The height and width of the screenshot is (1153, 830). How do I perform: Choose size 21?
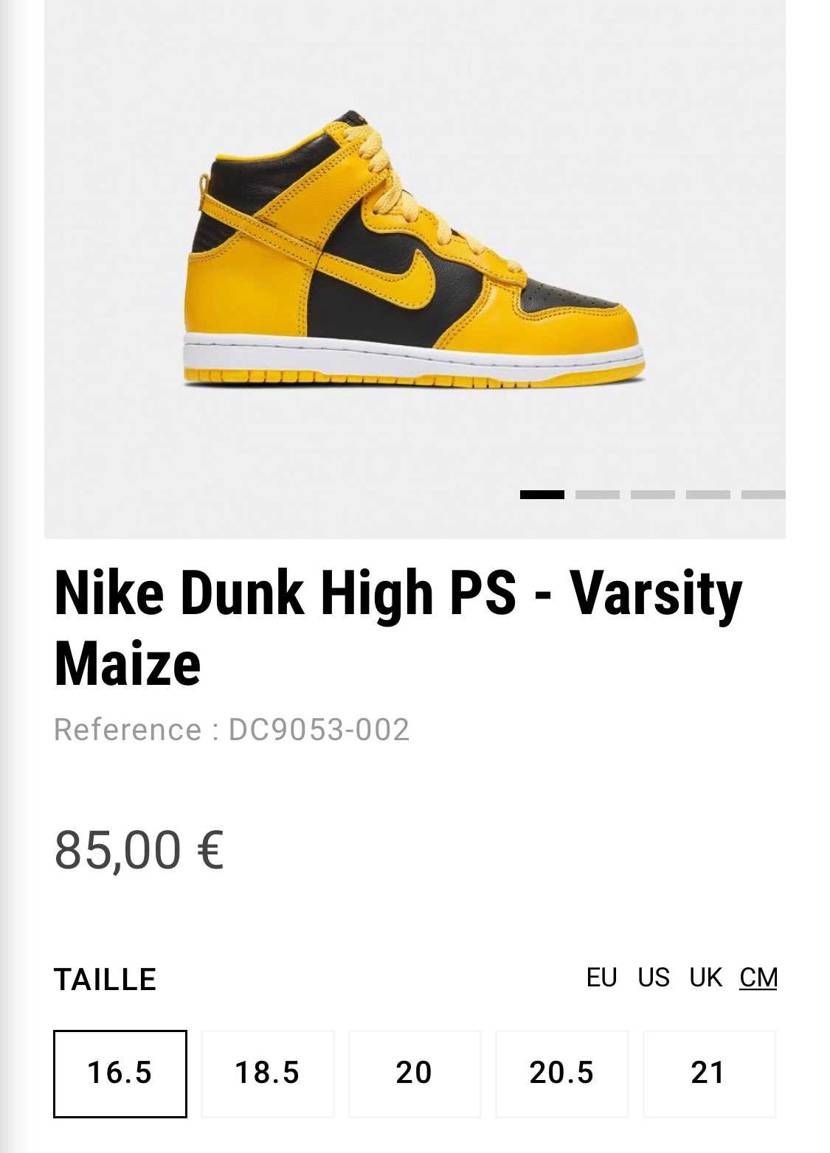tap(708, 1073)
